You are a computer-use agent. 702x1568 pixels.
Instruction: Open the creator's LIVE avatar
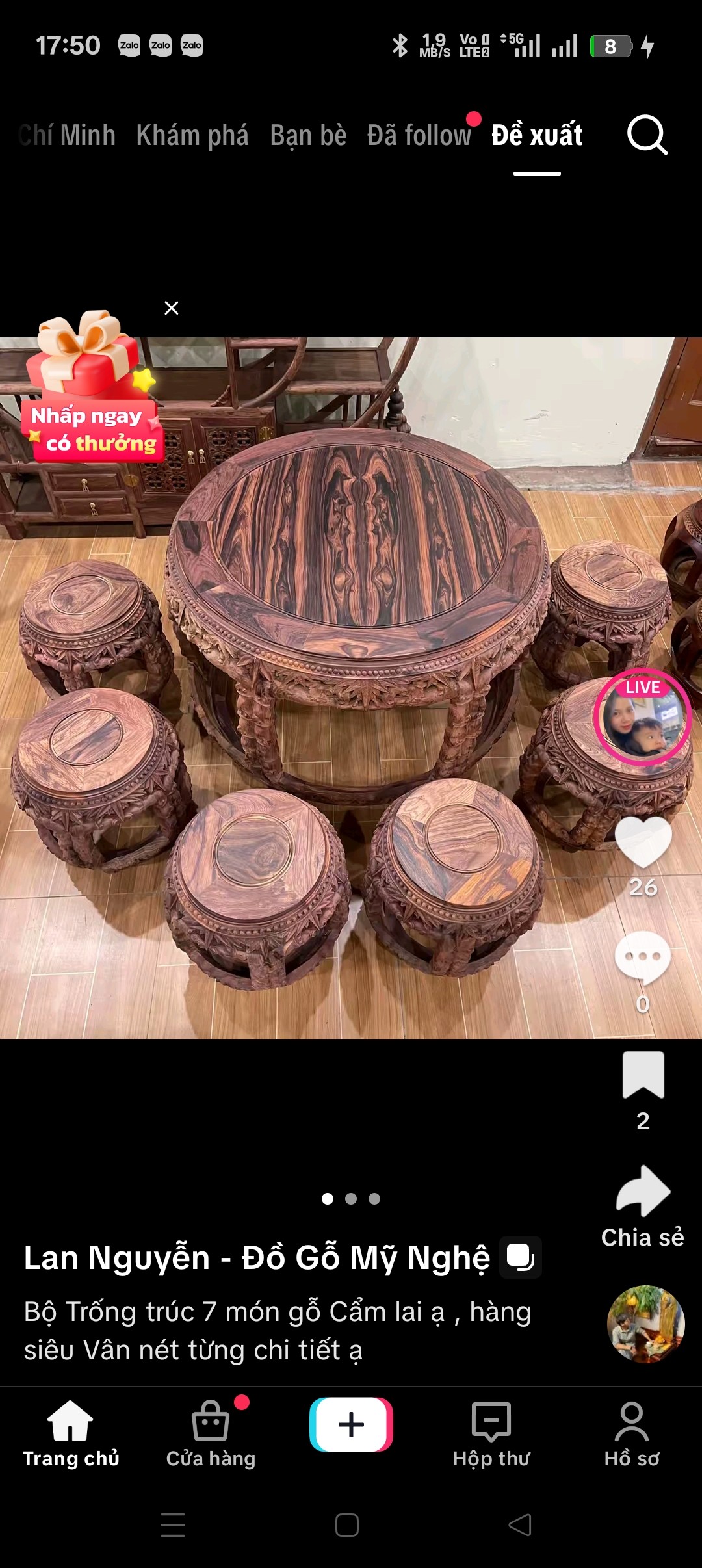point(642,717)
